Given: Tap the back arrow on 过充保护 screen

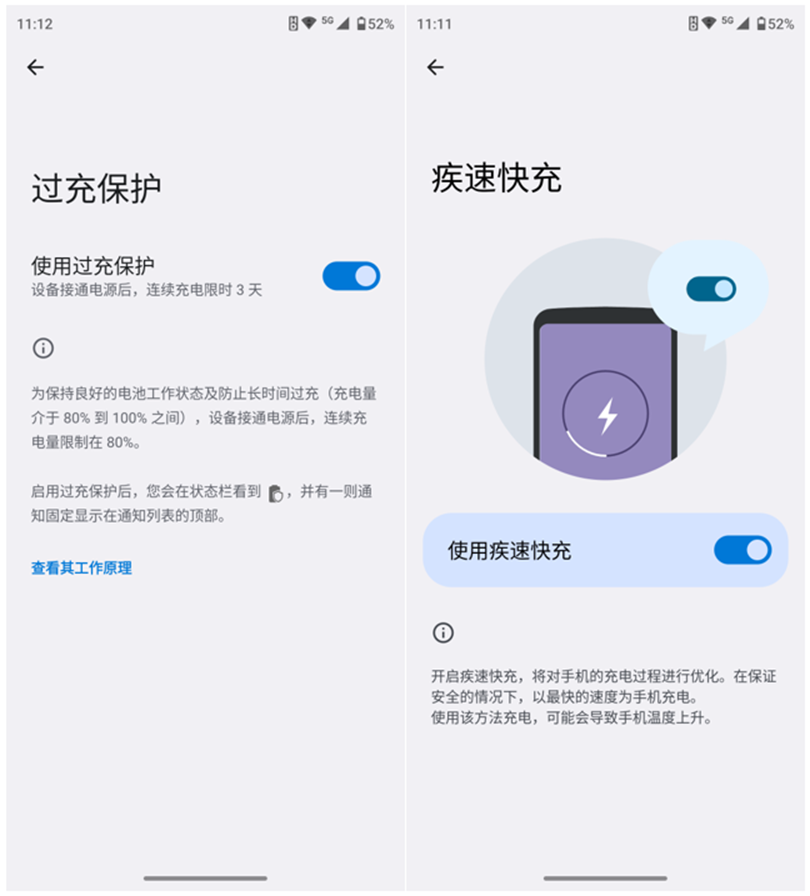Looking at the screenshot, I should coord(36,67).
